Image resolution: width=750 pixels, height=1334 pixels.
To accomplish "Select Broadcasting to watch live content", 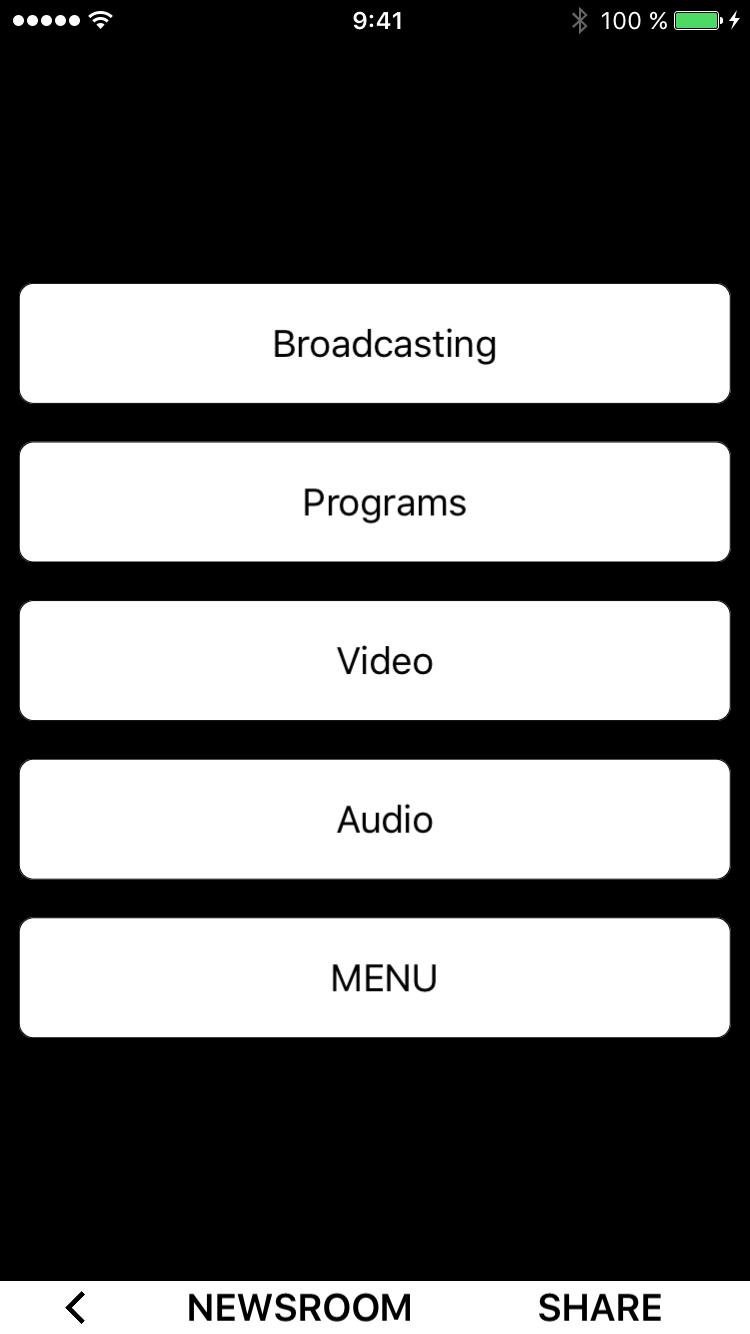I will (375, 343).
